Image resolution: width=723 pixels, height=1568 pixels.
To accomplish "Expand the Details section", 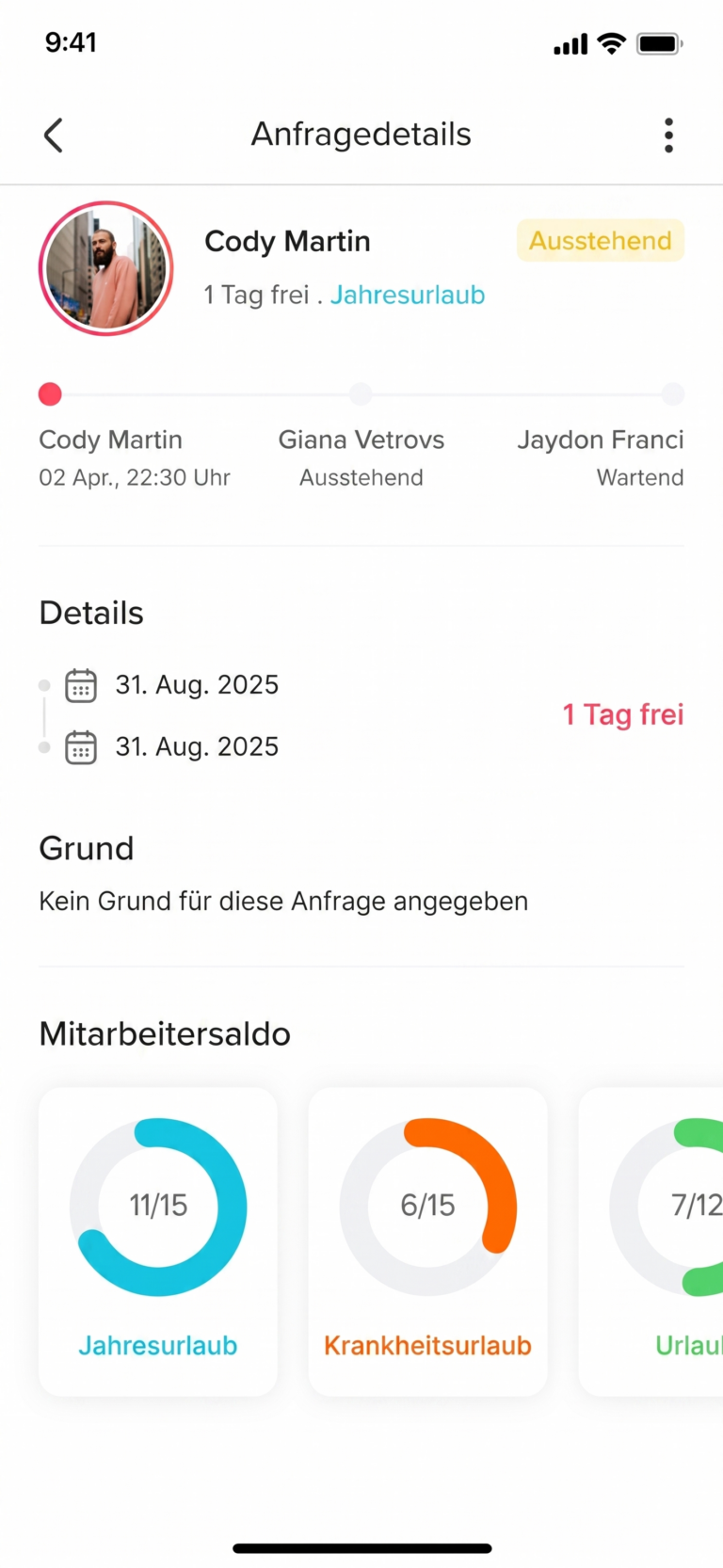I will click(91, 613).
